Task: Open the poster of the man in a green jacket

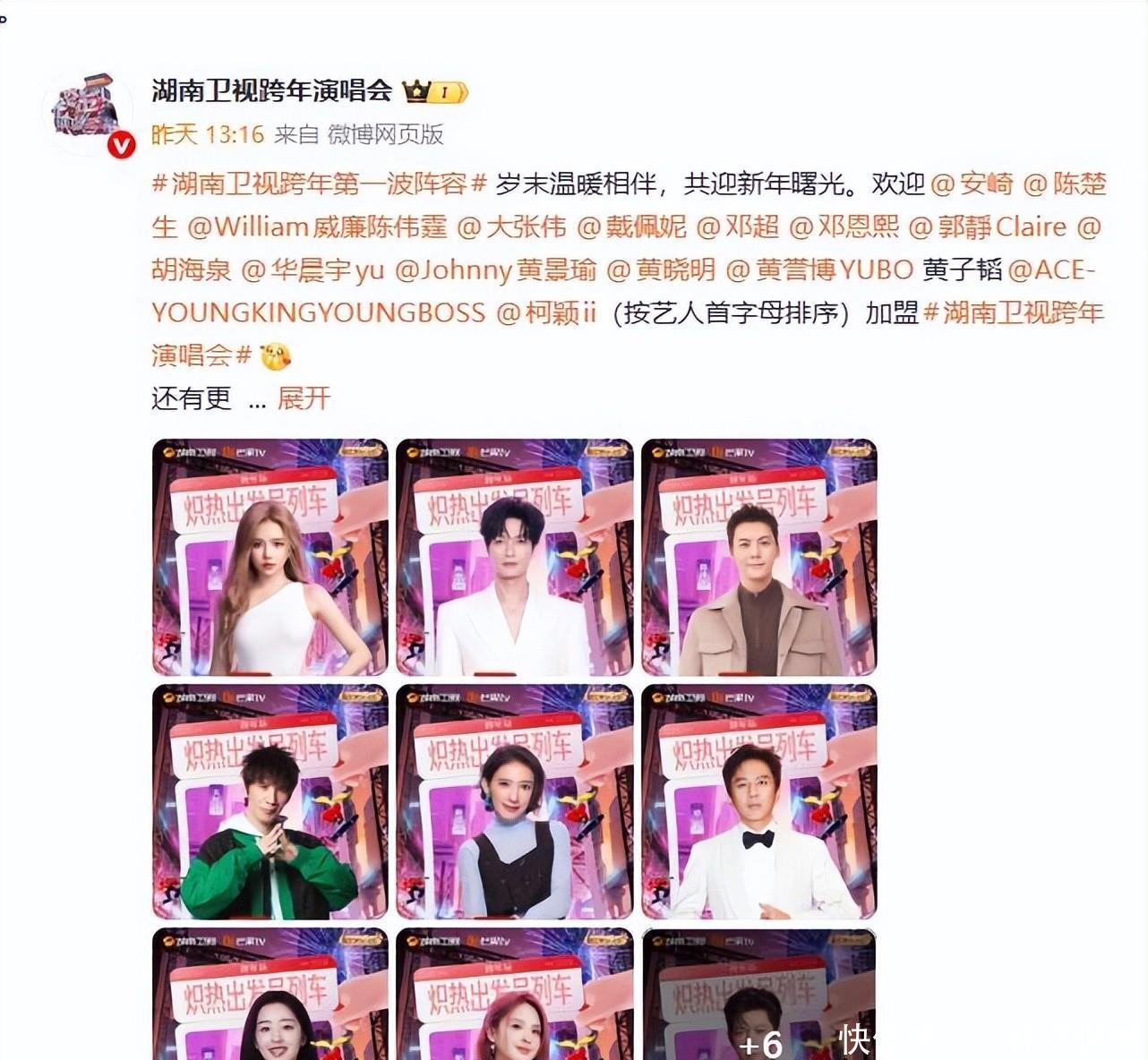Action: pos(270,802)
